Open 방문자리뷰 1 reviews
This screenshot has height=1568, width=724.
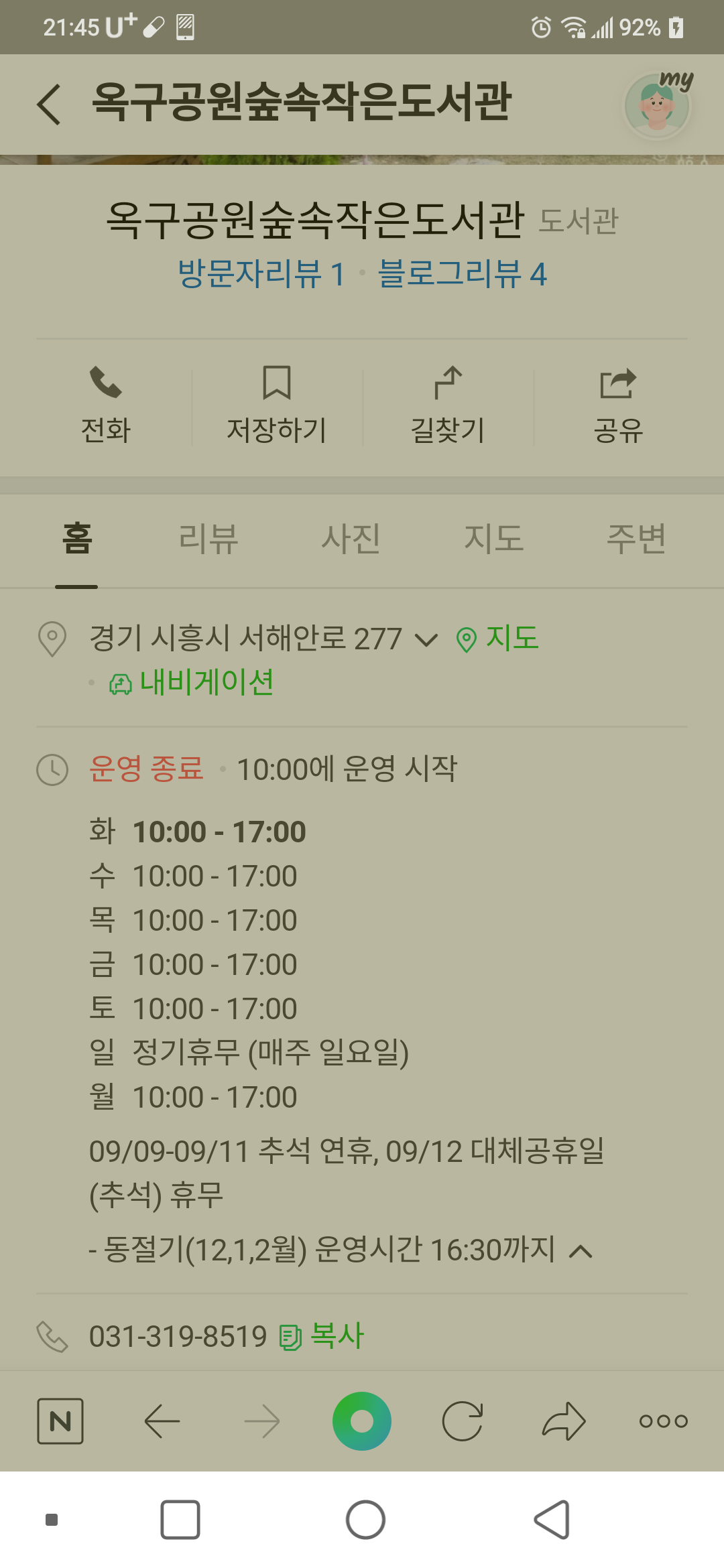(261, 274)
